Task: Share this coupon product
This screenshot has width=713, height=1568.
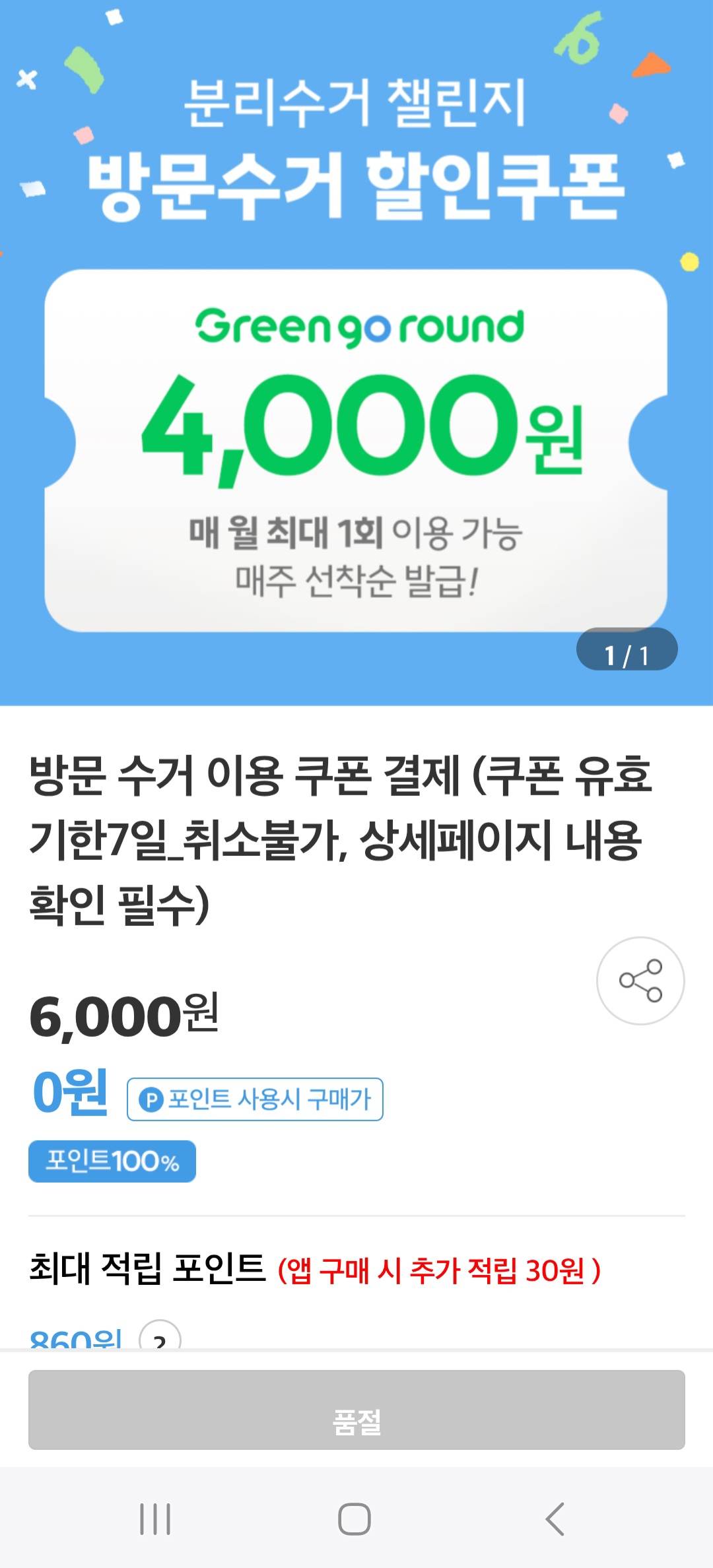Action: point(640,981)
